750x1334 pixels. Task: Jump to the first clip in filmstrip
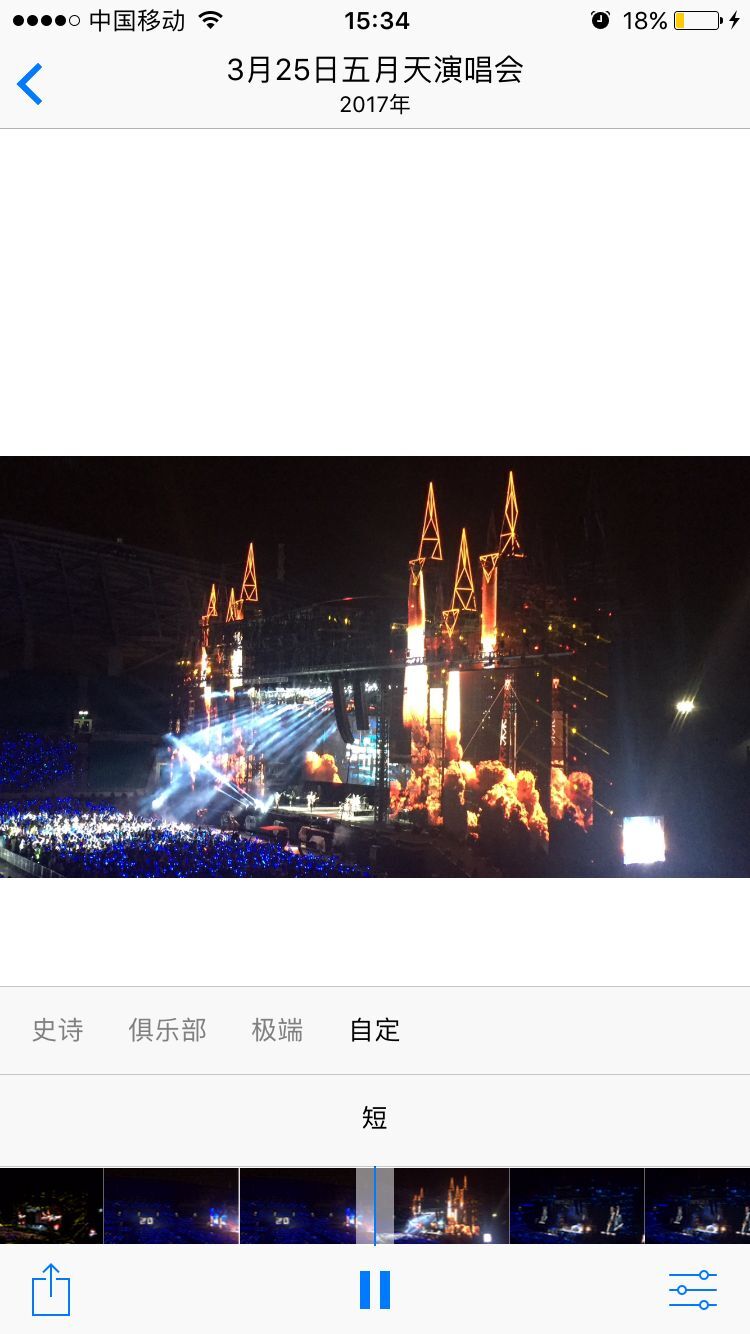click(50, 1206)
